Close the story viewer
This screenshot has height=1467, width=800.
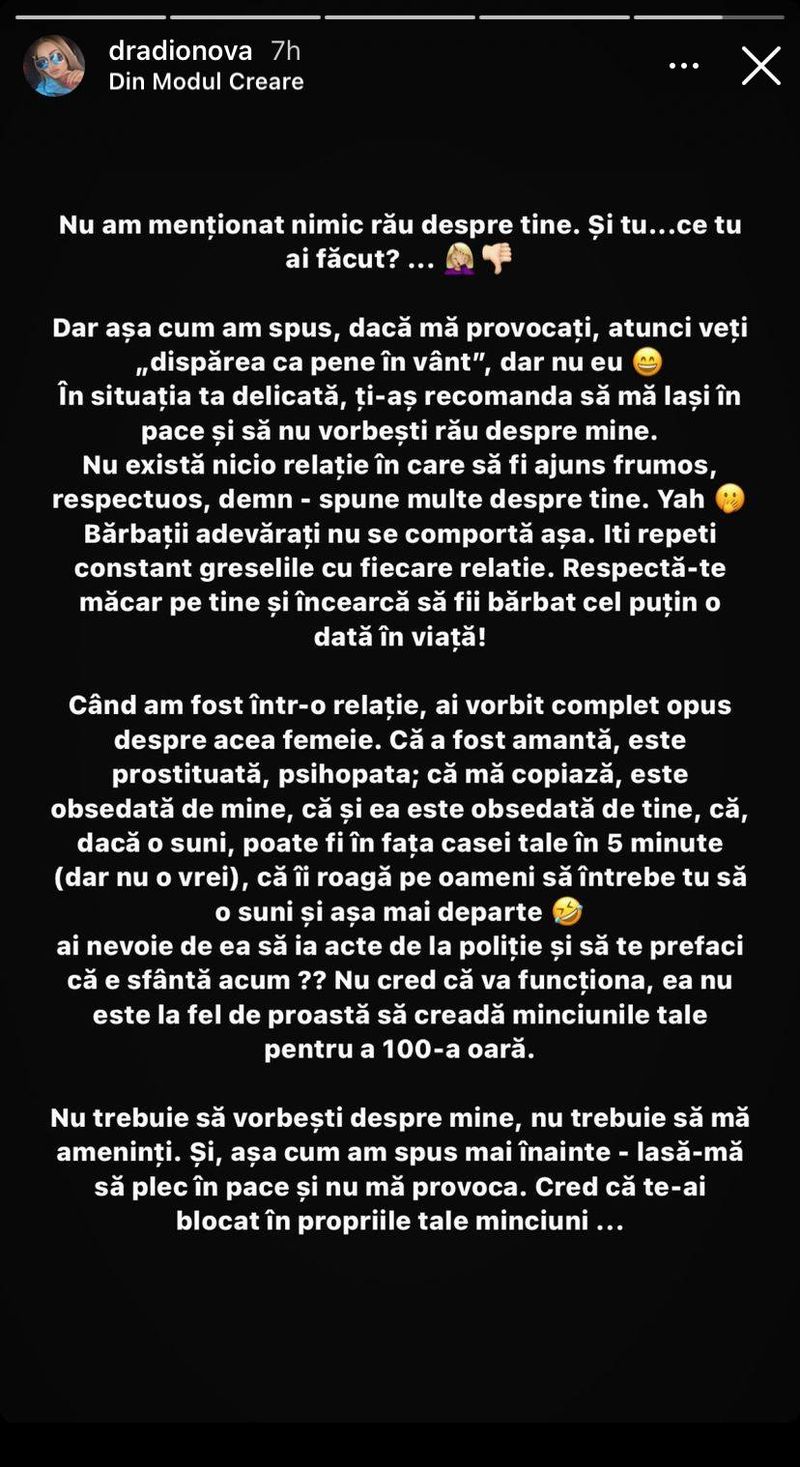click(x=761, y=66)
